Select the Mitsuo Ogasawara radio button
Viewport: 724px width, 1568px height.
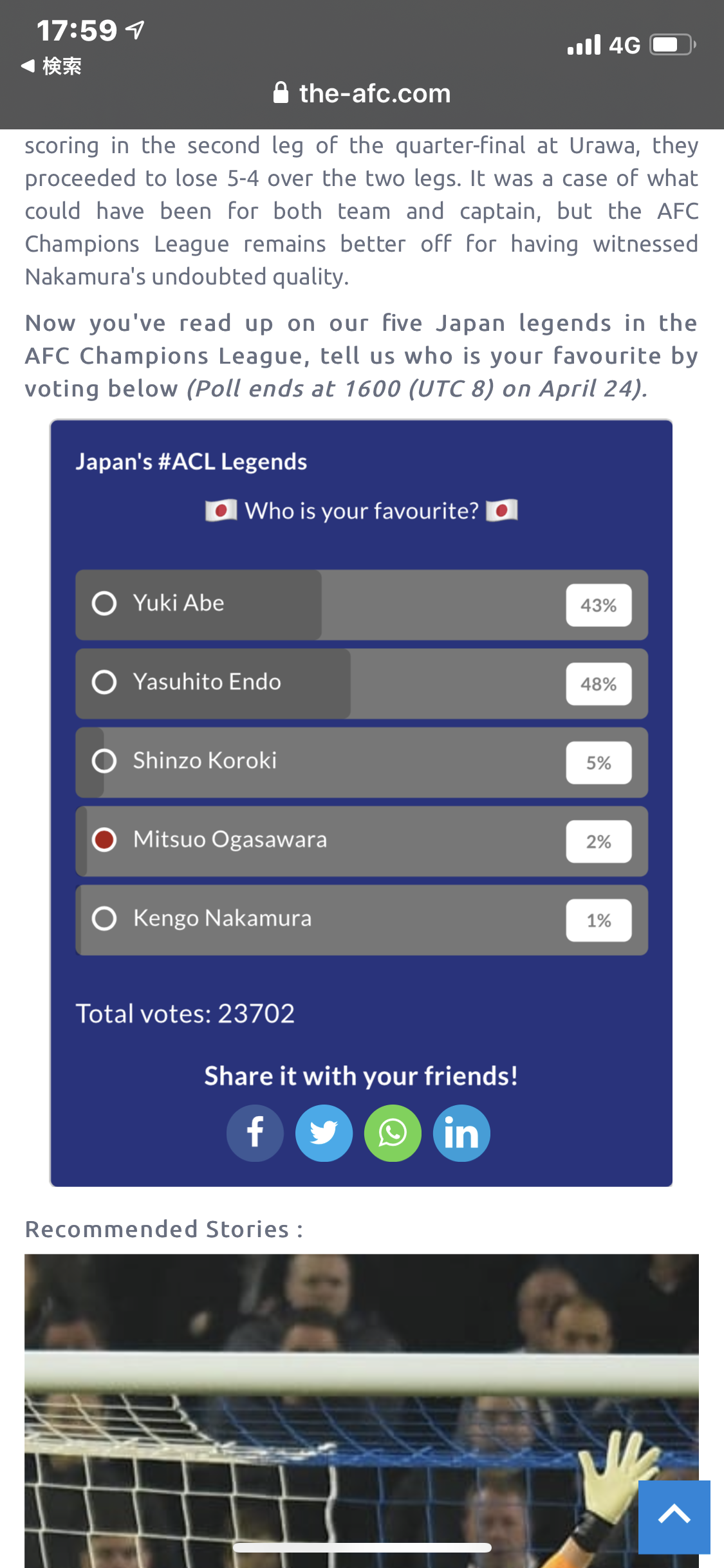coord(104,839)
